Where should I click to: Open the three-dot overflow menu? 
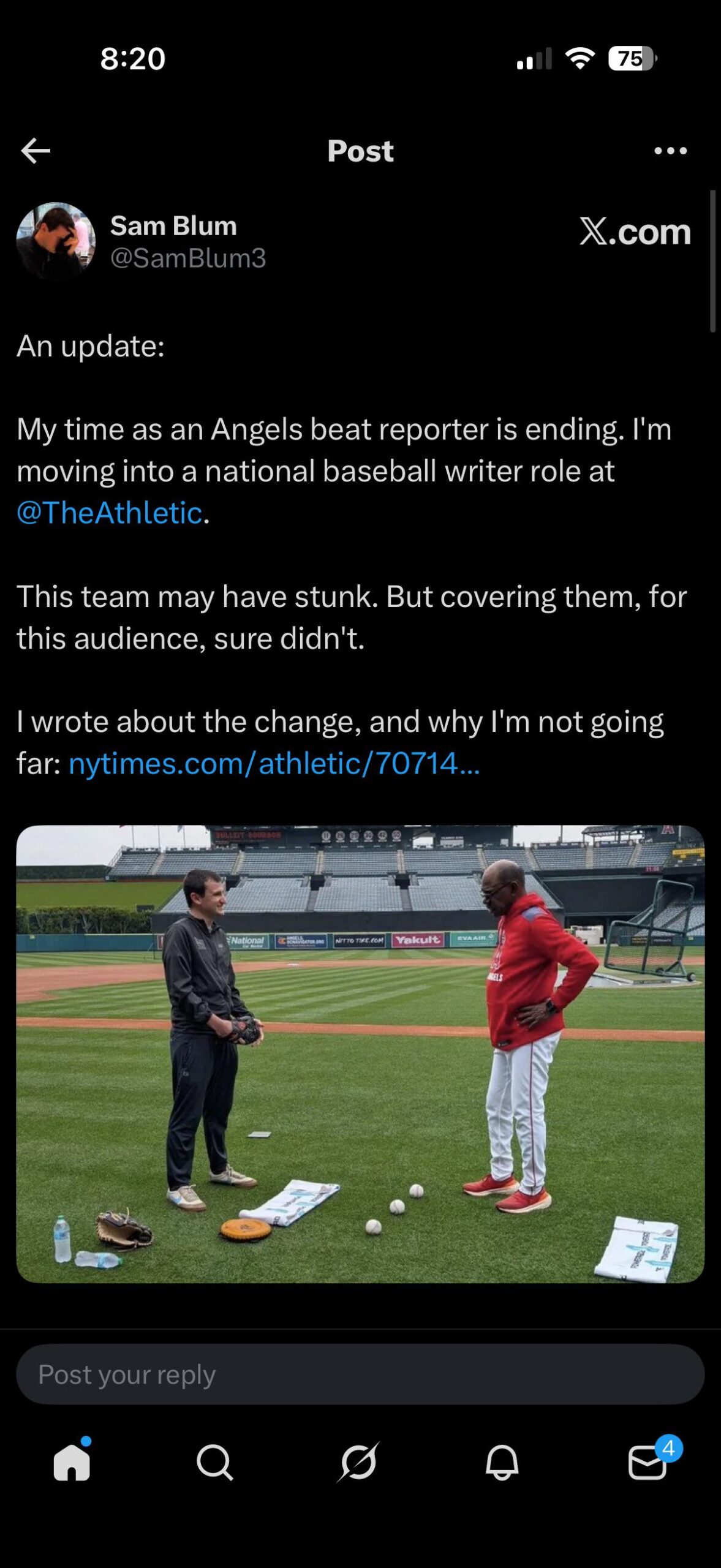[x=670, y=151]
